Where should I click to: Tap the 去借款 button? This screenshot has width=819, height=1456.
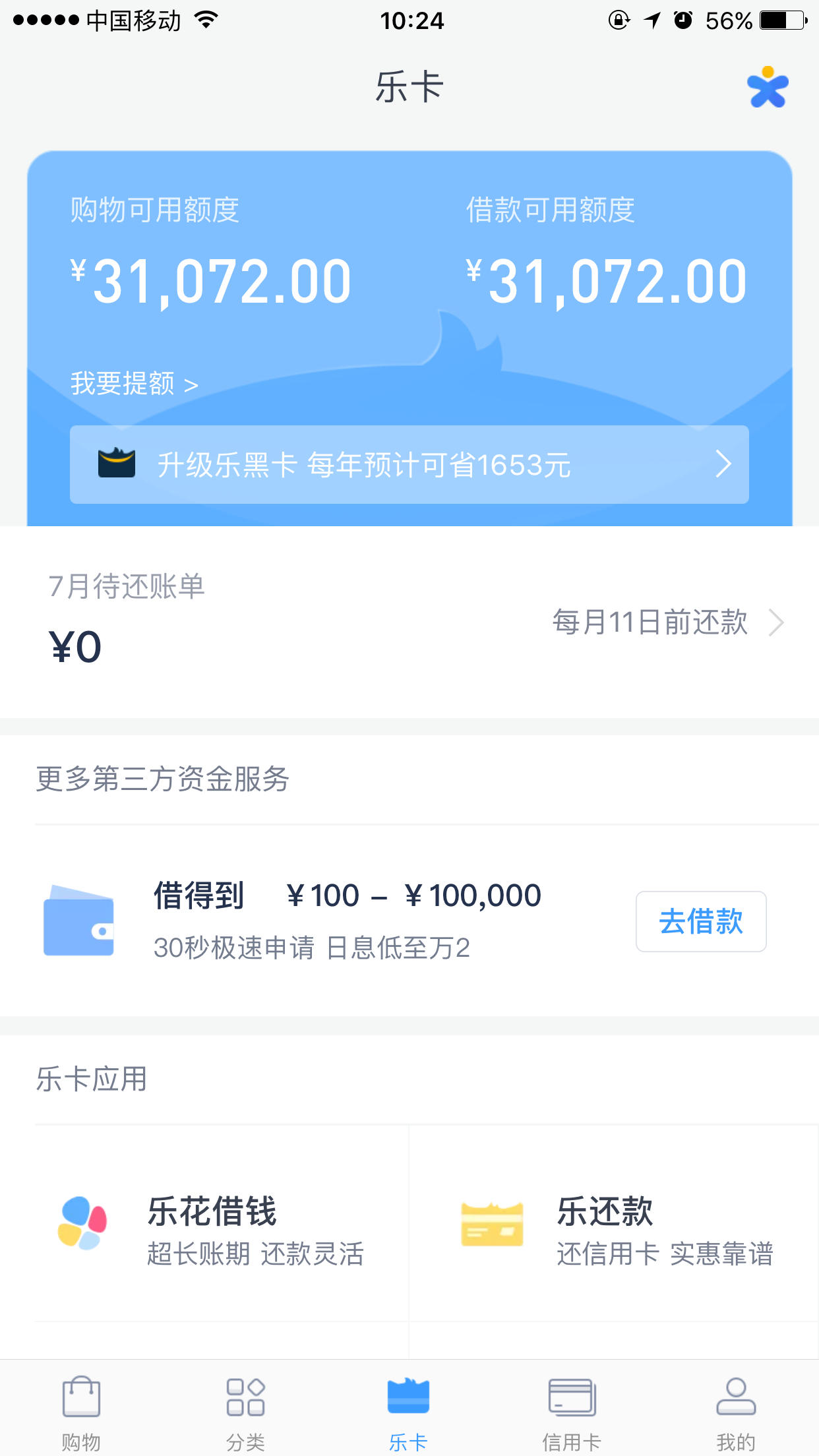(x=701, y=921)
